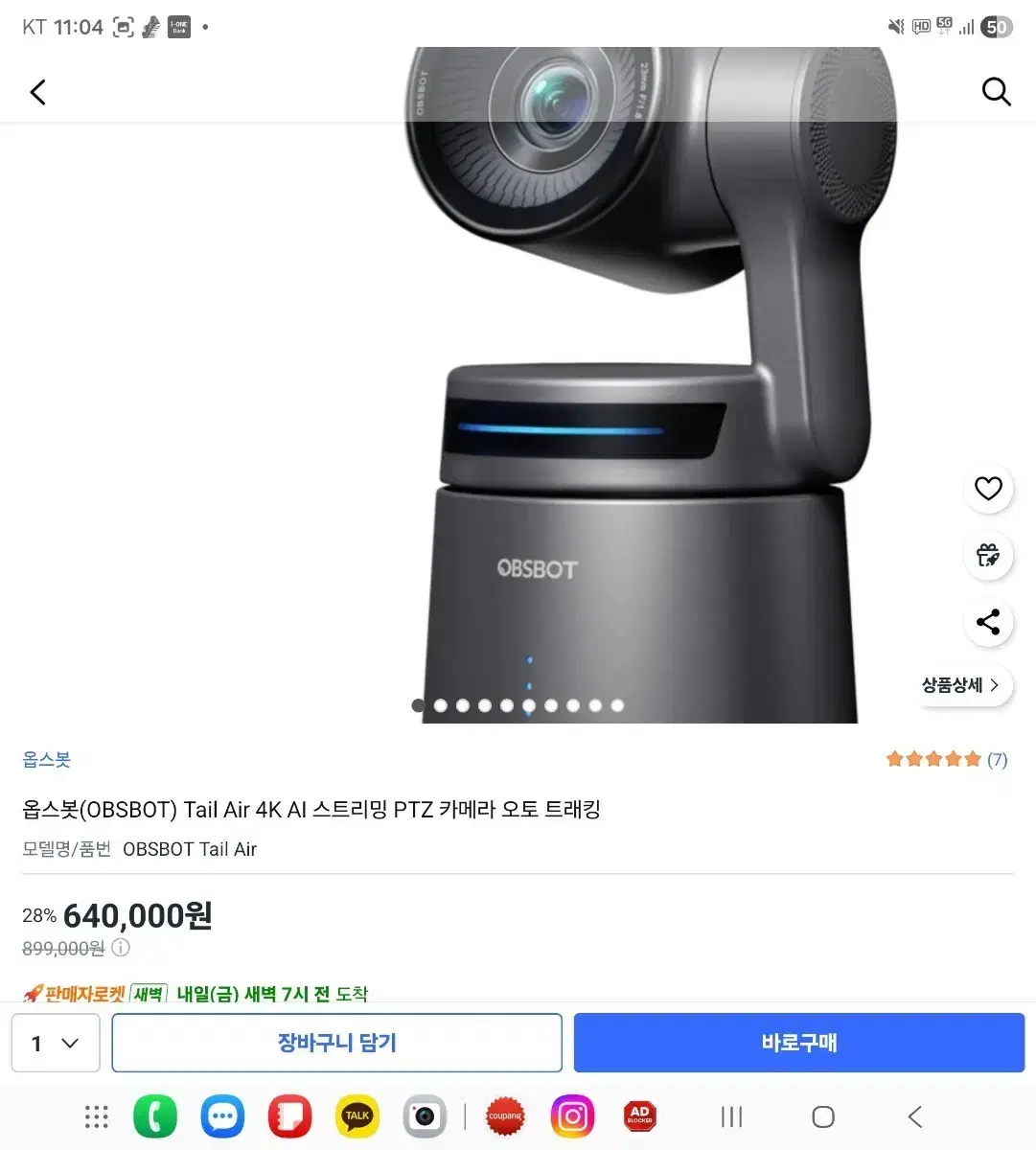The height and width of the screenshot is (1150, 1036).
Task: Open the recent apps navigation button
Action: [731, 1116]
